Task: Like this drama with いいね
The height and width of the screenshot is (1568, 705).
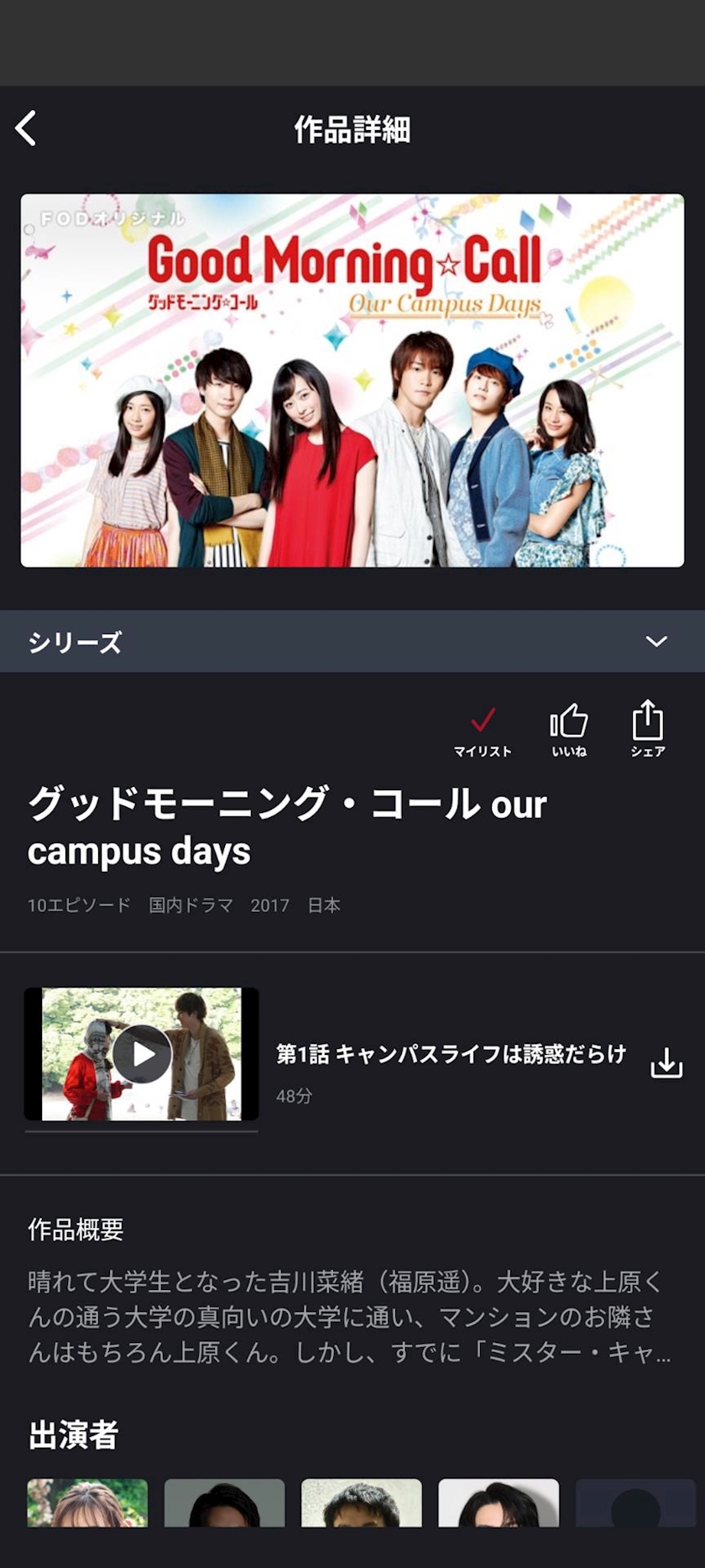Action: point(568,731)
